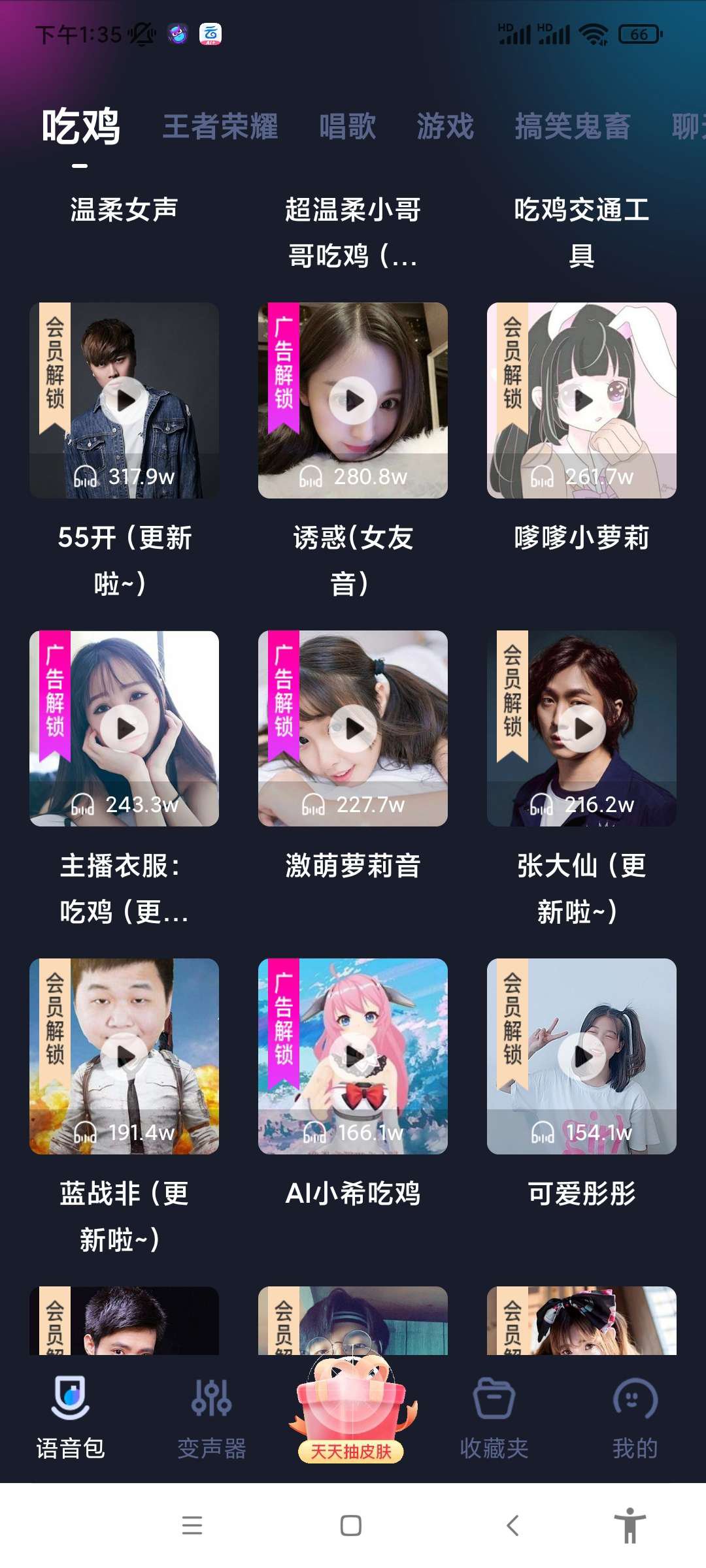Open the 我的 profile tab
Image resolution: width=706 pixels, height=1568 pixels.
(x=635, y=1418)
